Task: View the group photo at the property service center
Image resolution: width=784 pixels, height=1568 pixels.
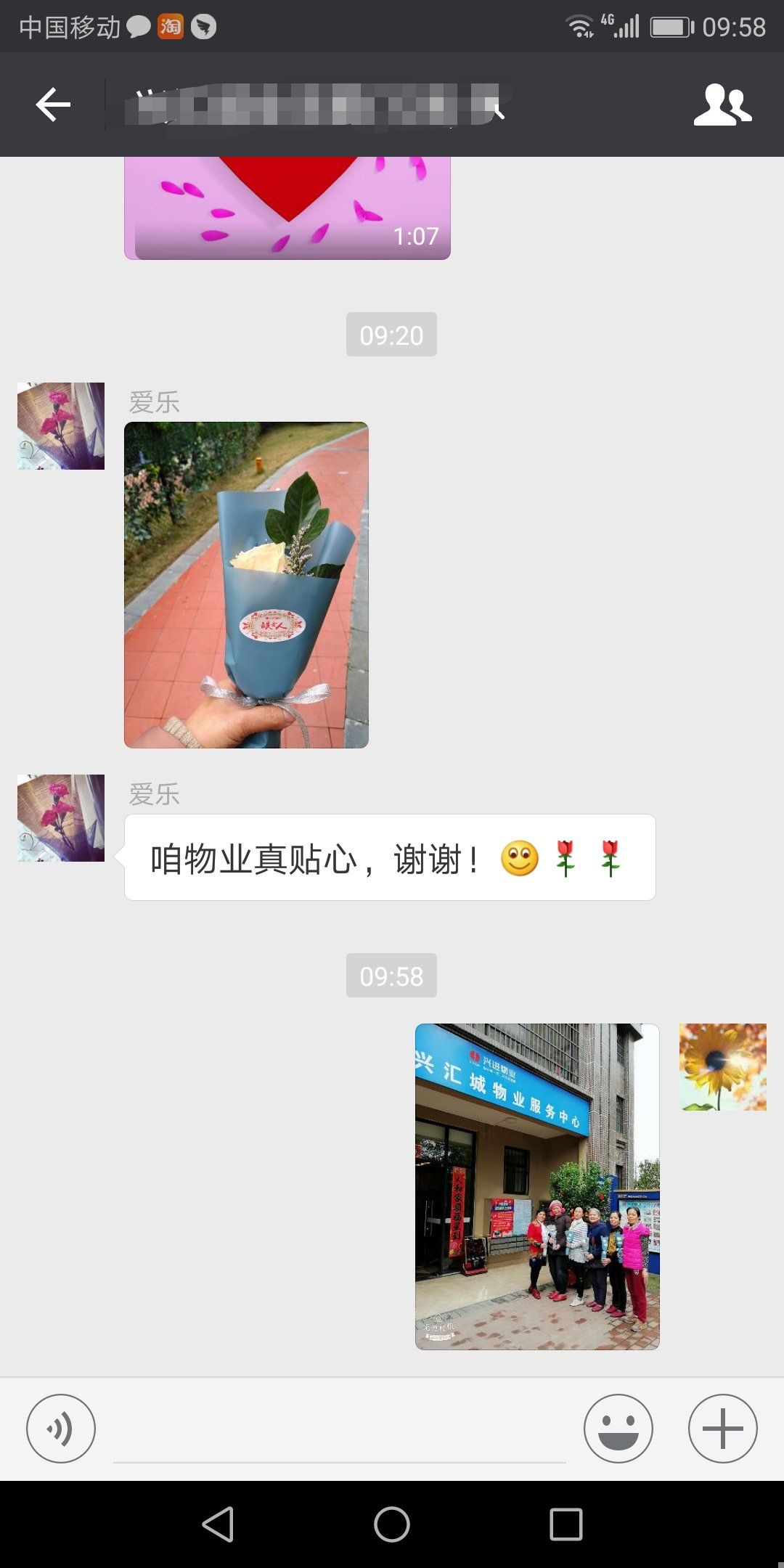Action: coord(537,1186)
